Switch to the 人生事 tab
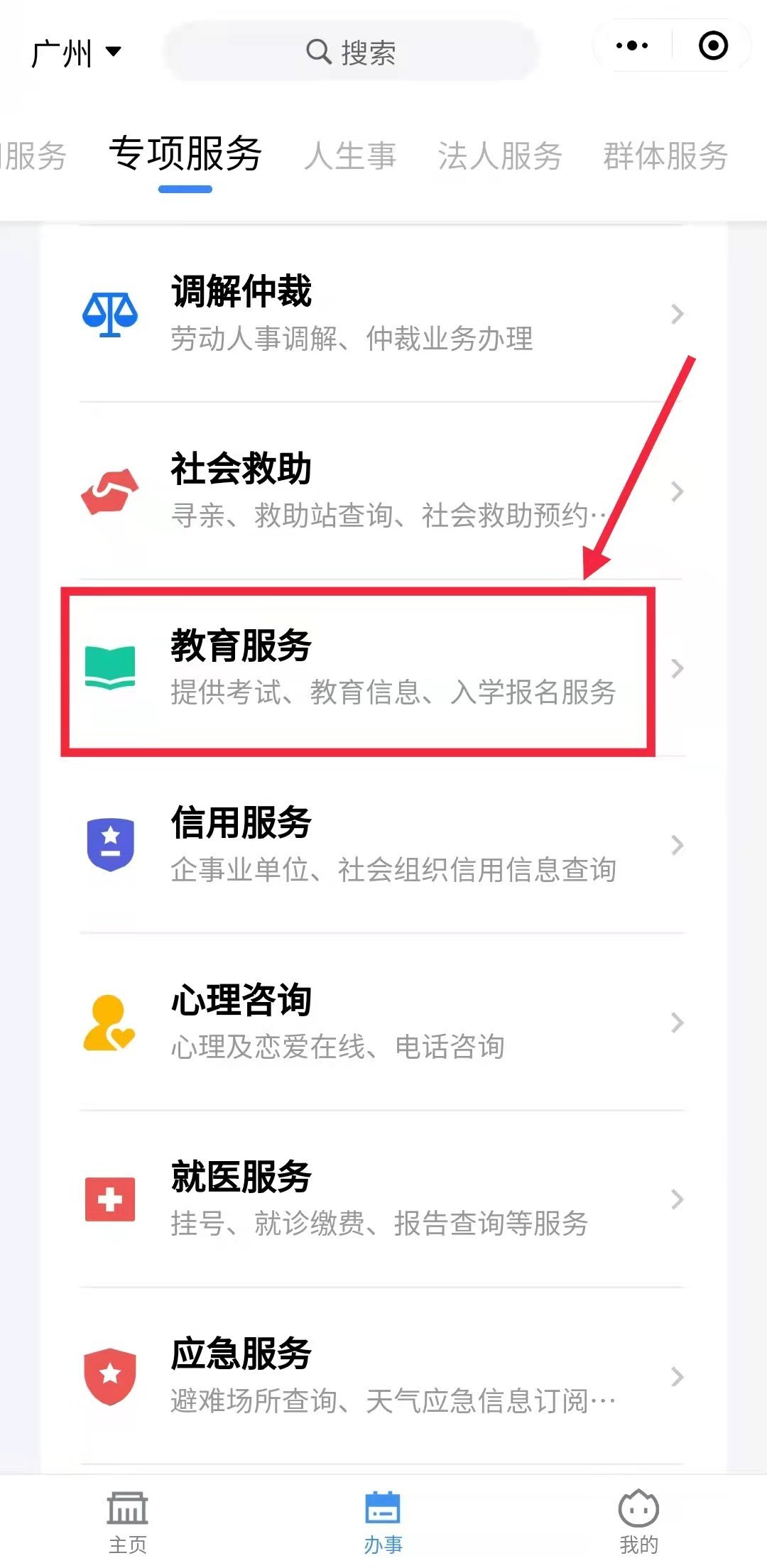The height and width of the screenshot is (1568, 767). 350,156
